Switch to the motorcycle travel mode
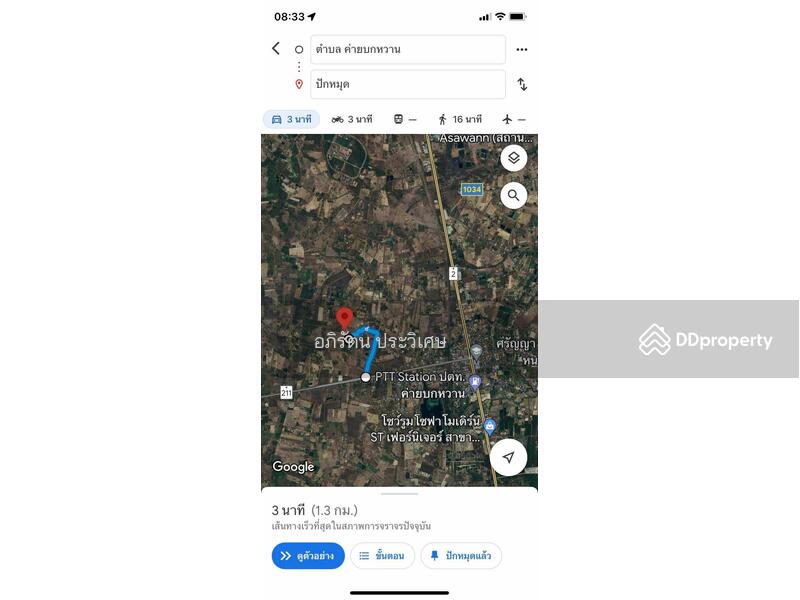The width and height of the screenshot is (800, 600). (x=351, y=119)
